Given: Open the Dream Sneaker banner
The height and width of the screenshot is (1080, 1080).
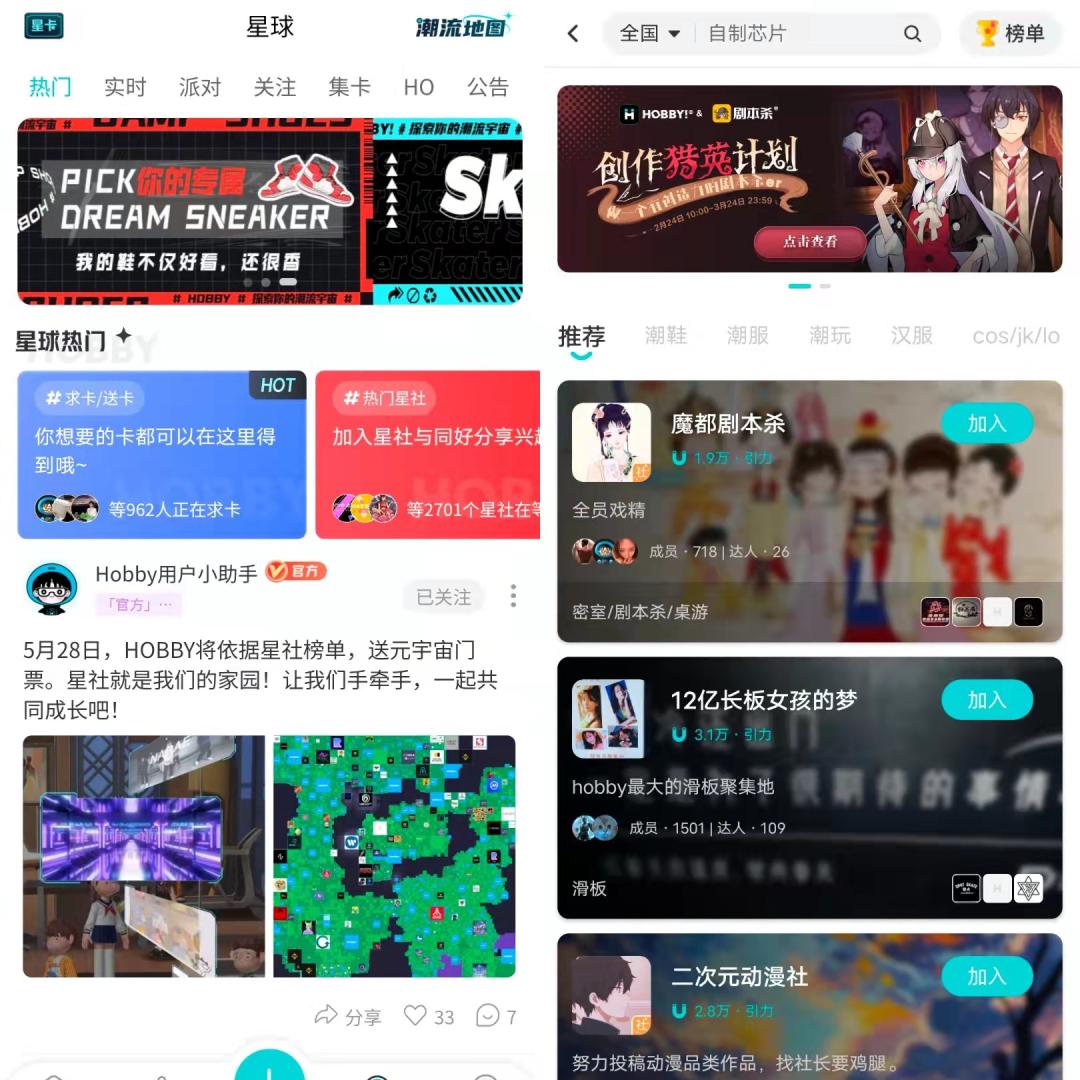Looking at the screenshot, I should pyautogui.click(x=195, y=211).
